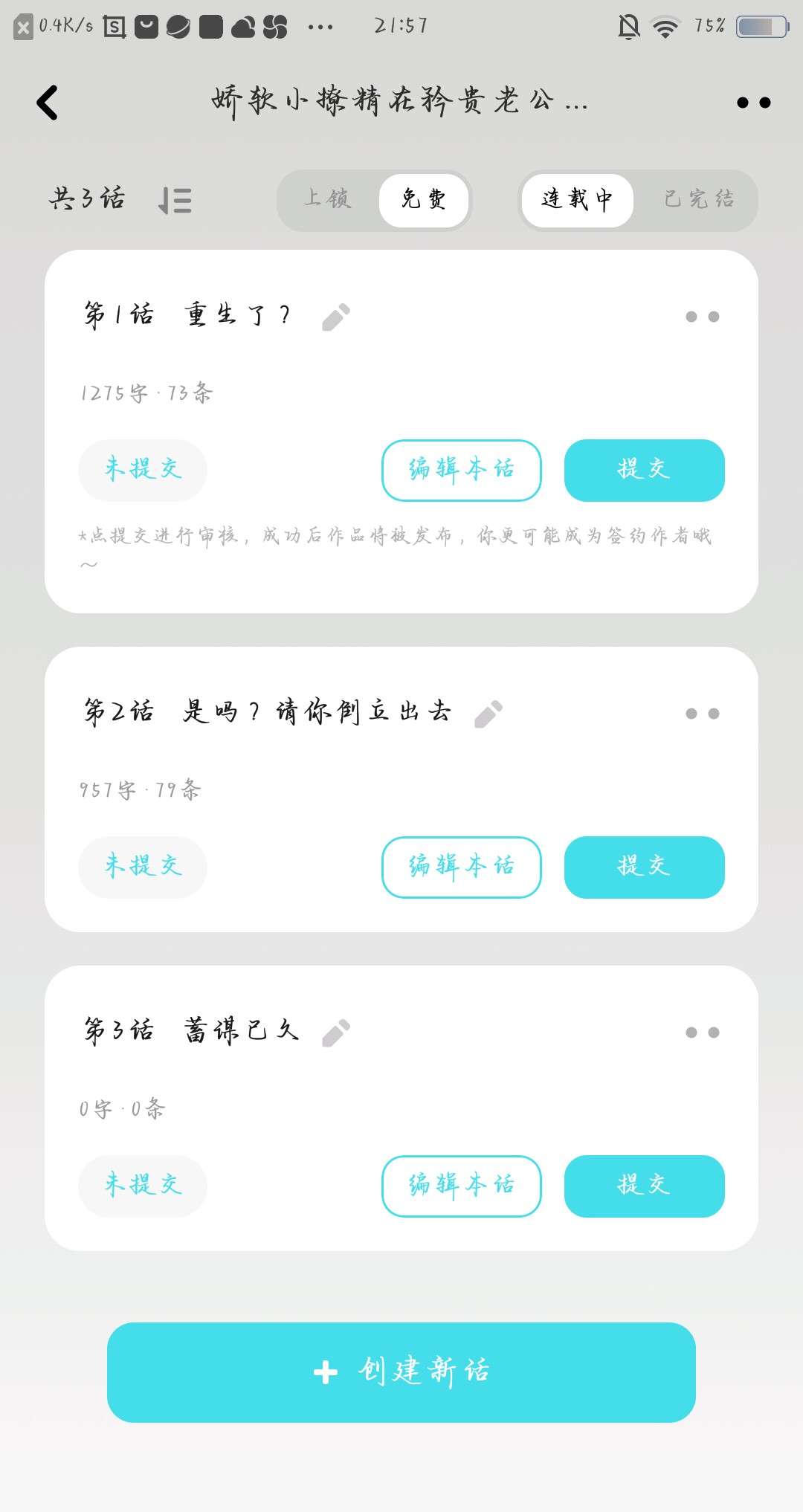Select the 连载中 (ongoing) status
This screenshot has height=1512, width=803.
577,199
